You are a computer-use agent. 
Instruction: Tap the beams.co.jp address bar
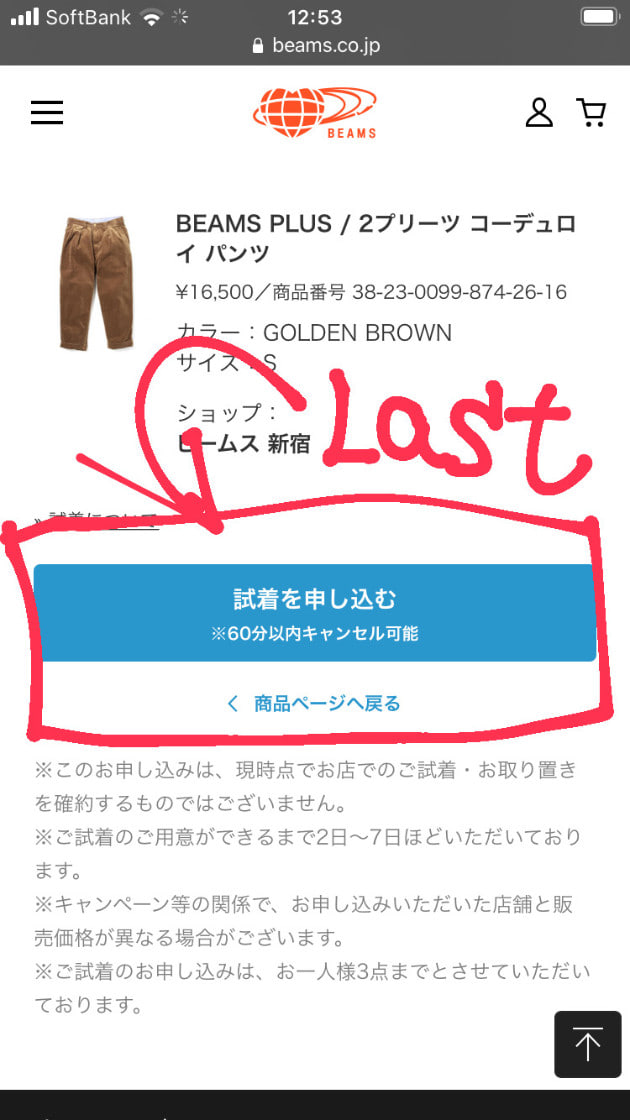point(315,45)
